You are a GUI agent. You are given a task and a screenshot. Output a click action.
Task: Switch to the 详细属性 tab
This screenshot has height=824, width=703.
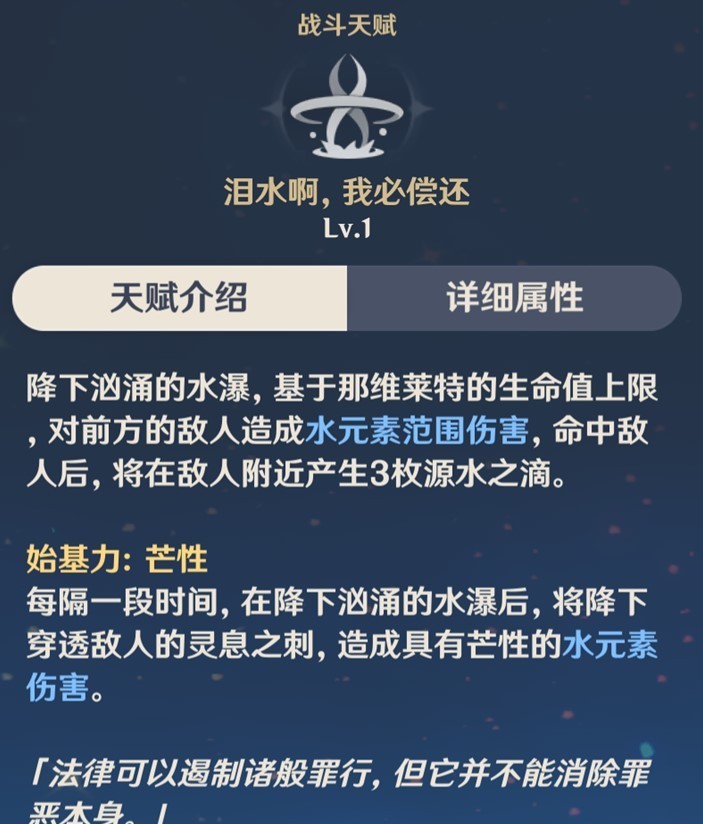click(514, 298)
